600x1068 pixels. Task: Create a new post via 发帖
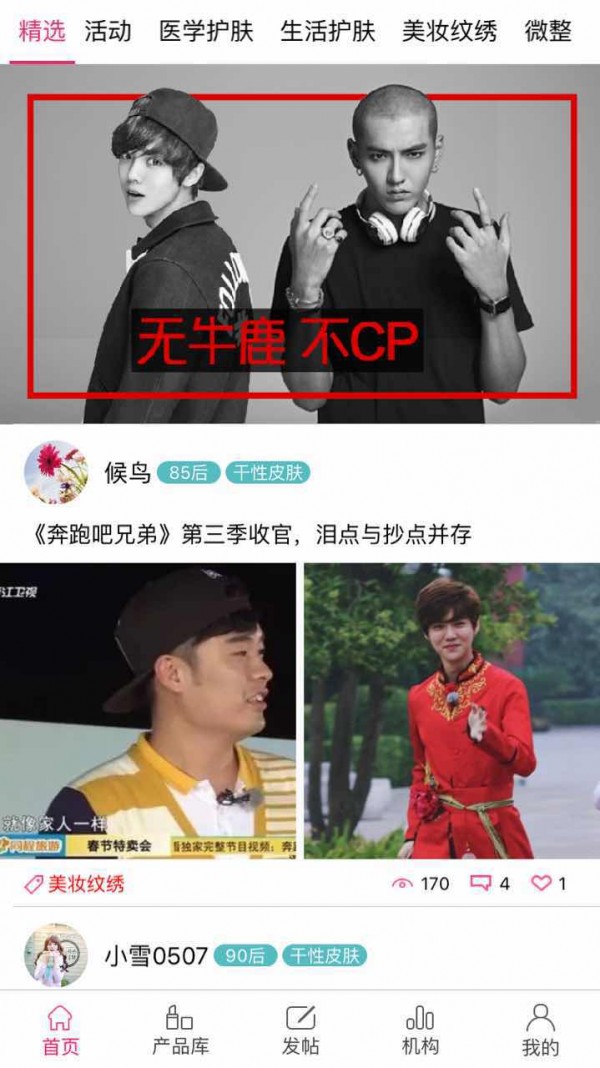coord(300,1030)
